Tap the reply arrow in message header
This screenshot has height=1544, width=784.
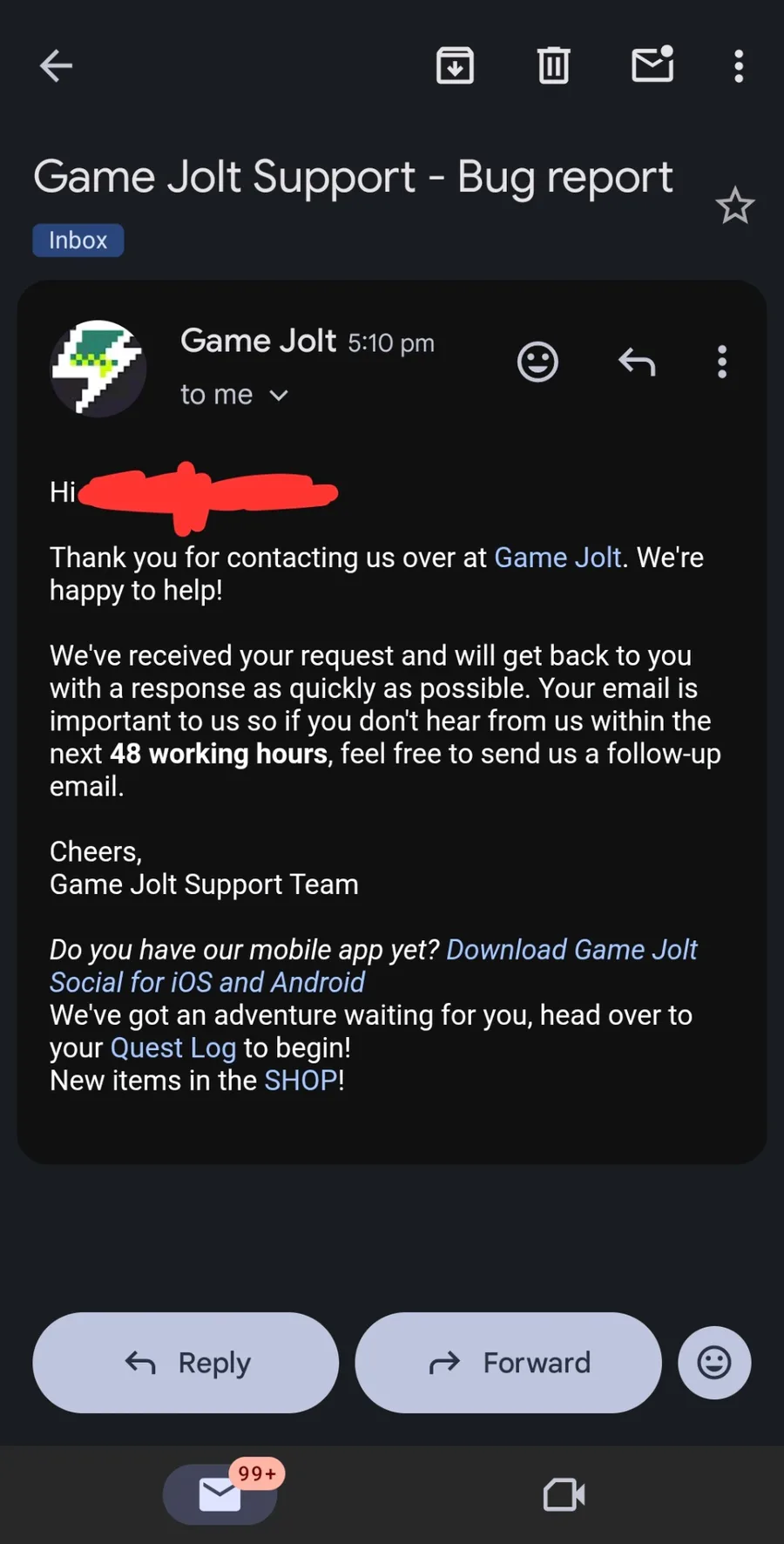[637, 362]
